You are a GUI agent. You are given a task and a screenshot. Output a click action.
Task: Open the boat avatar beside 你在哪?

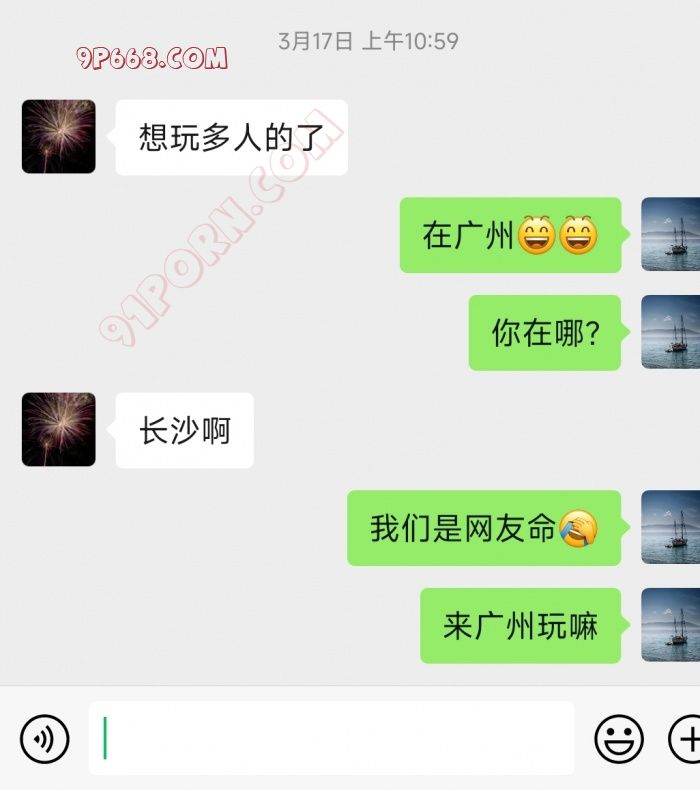[x=670, y=332]
